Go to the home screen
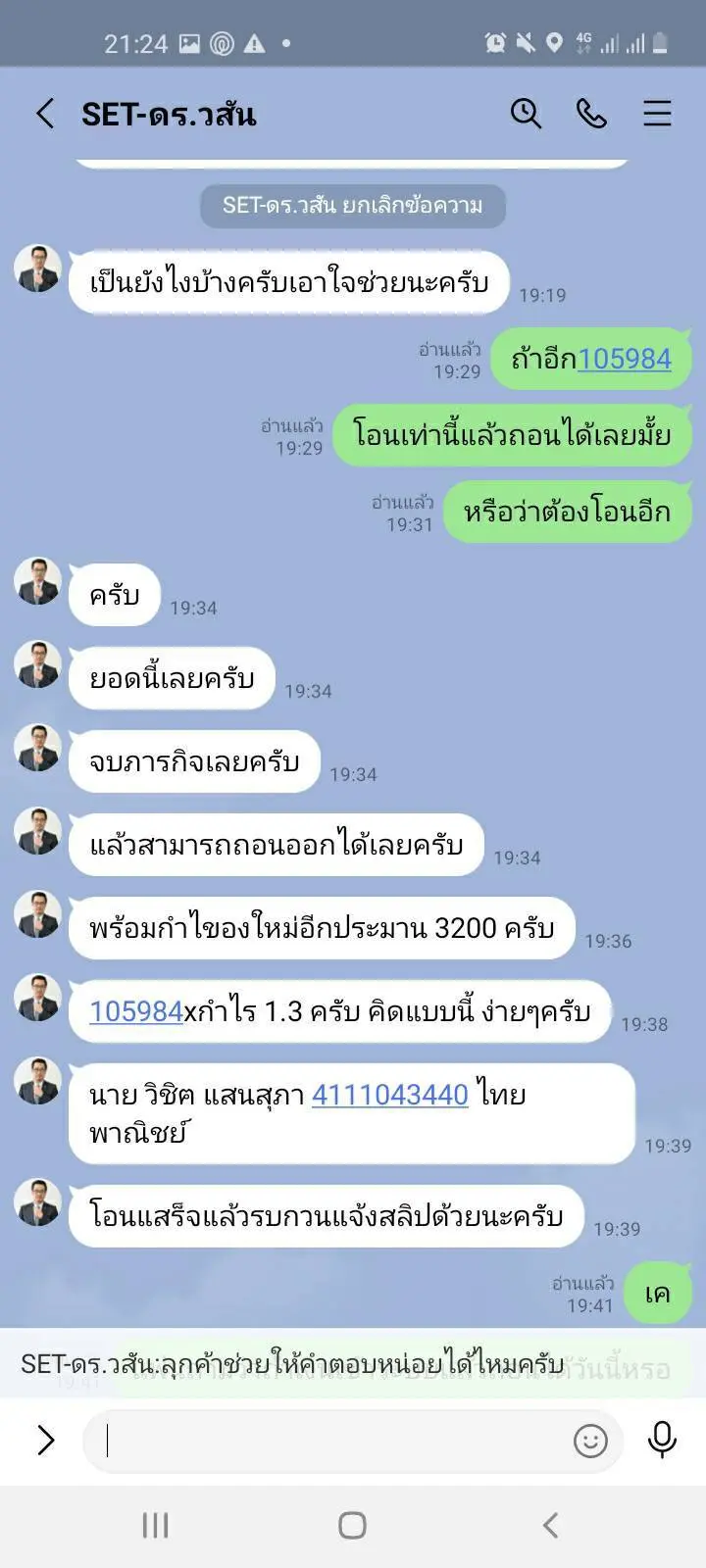The width and height of the screenshot is (706, 1568). point(352,1525)
